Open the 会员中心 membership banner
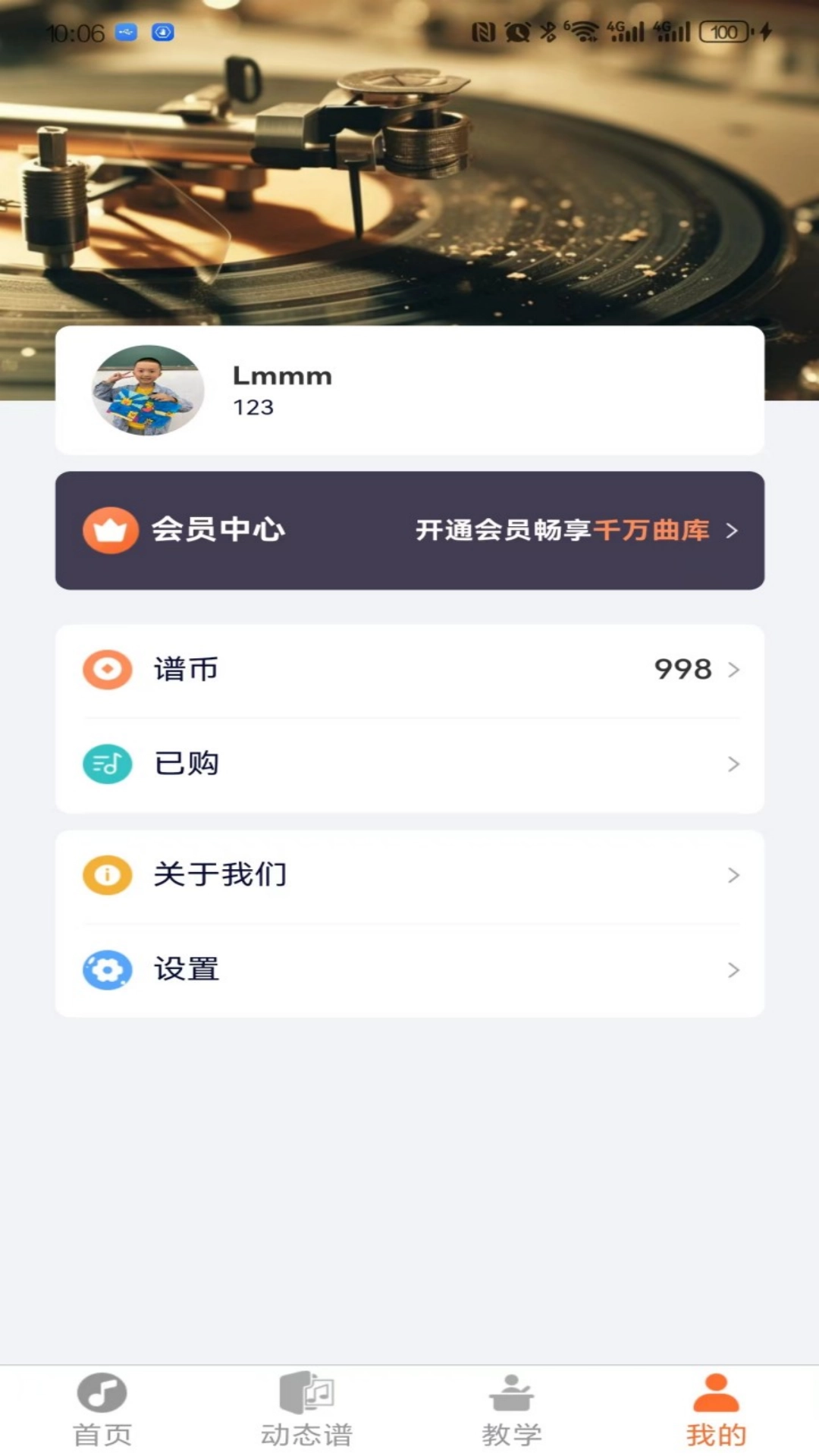Viewport: 819px width, 1456px height. [409, 530]
